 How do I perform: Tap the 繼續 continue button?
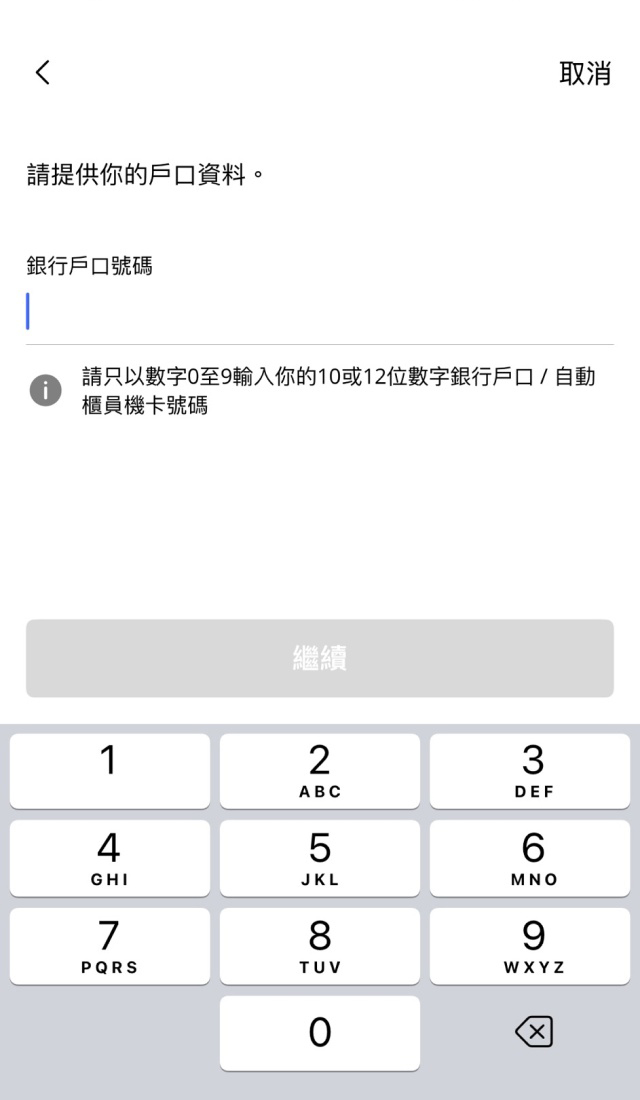click(320, 658)
